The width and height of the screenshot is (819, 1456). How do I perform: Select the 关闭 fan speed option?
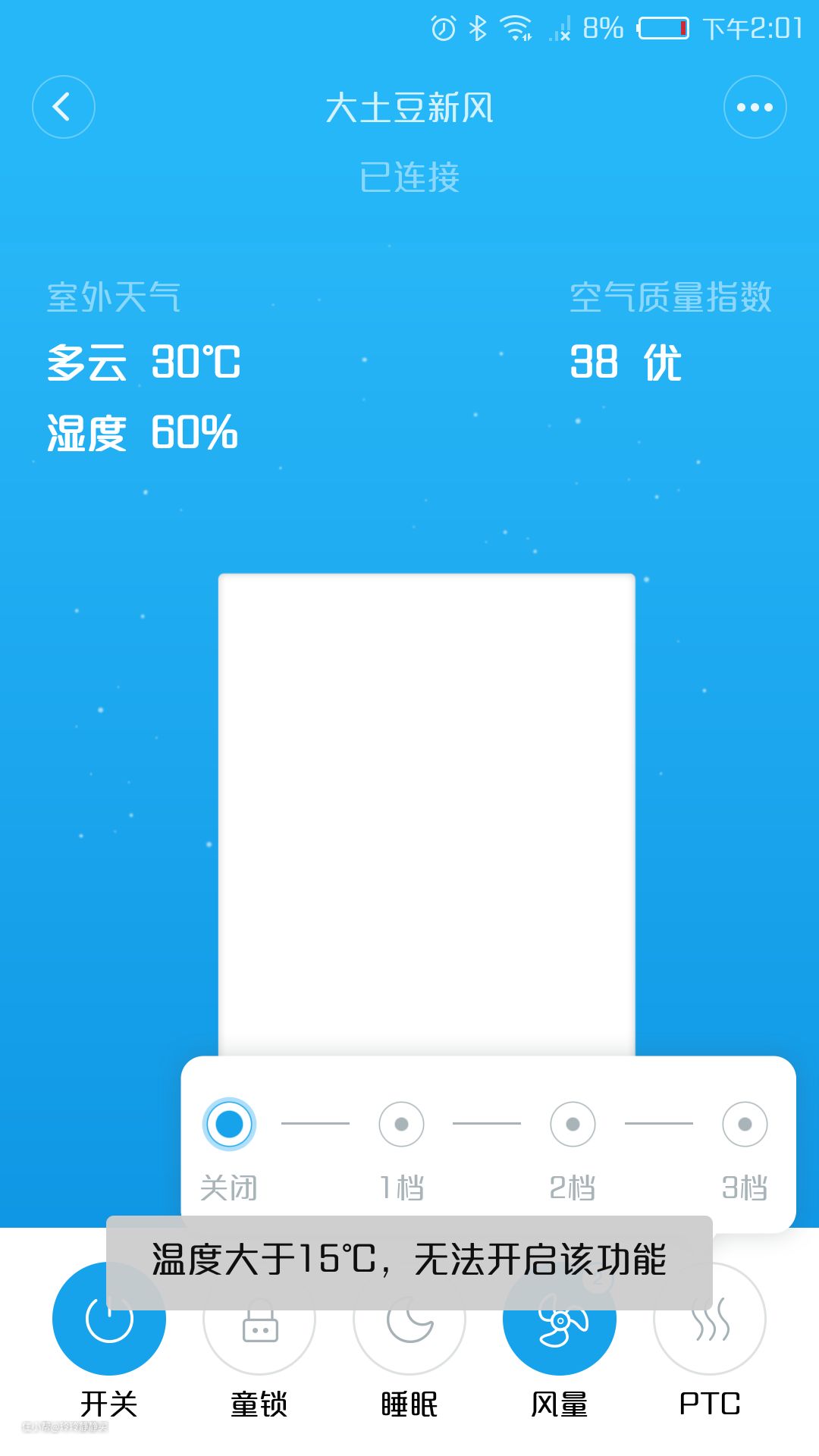pyautogui.click(x=229, y=1124)
